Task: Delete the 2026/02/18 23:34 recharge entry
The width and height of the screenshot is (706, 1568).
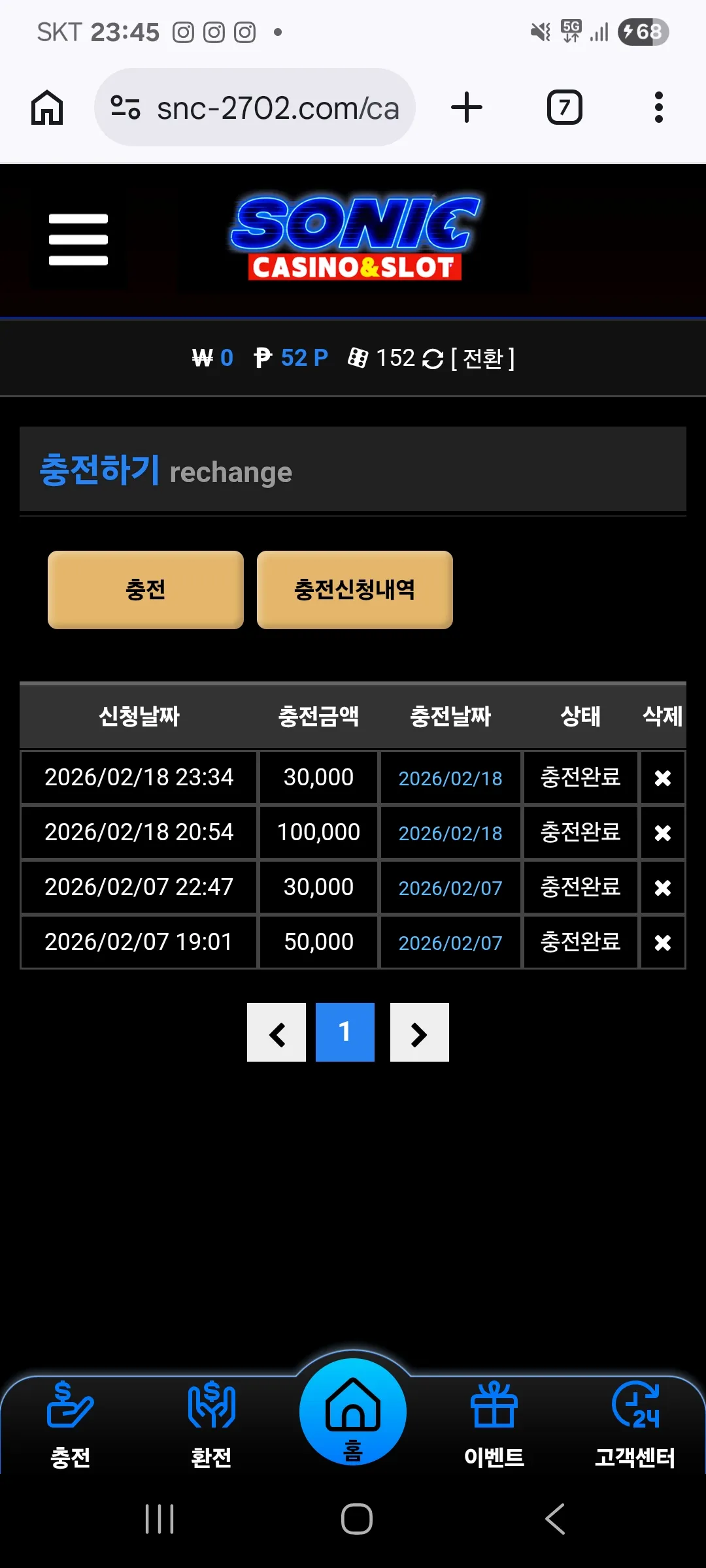Action: [663, 777]
